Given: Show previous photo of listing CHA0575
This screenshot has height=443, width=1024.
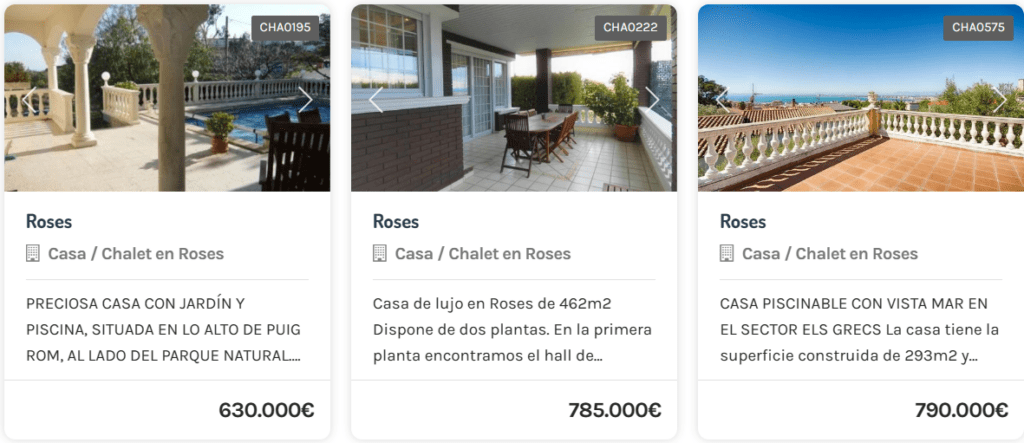Looking at the screenshot, I should pos(723,99).
